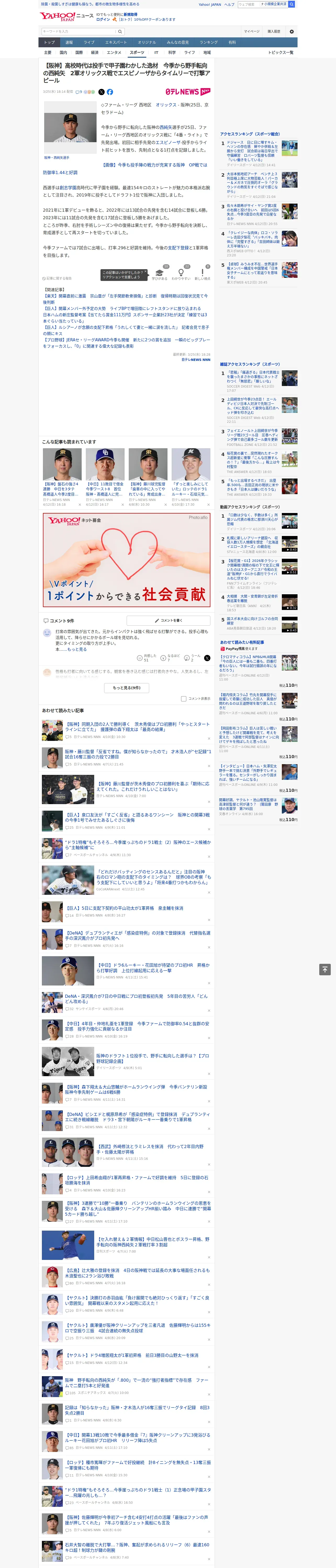
Task: Open the settings gear icon
Action: point(292,32)
